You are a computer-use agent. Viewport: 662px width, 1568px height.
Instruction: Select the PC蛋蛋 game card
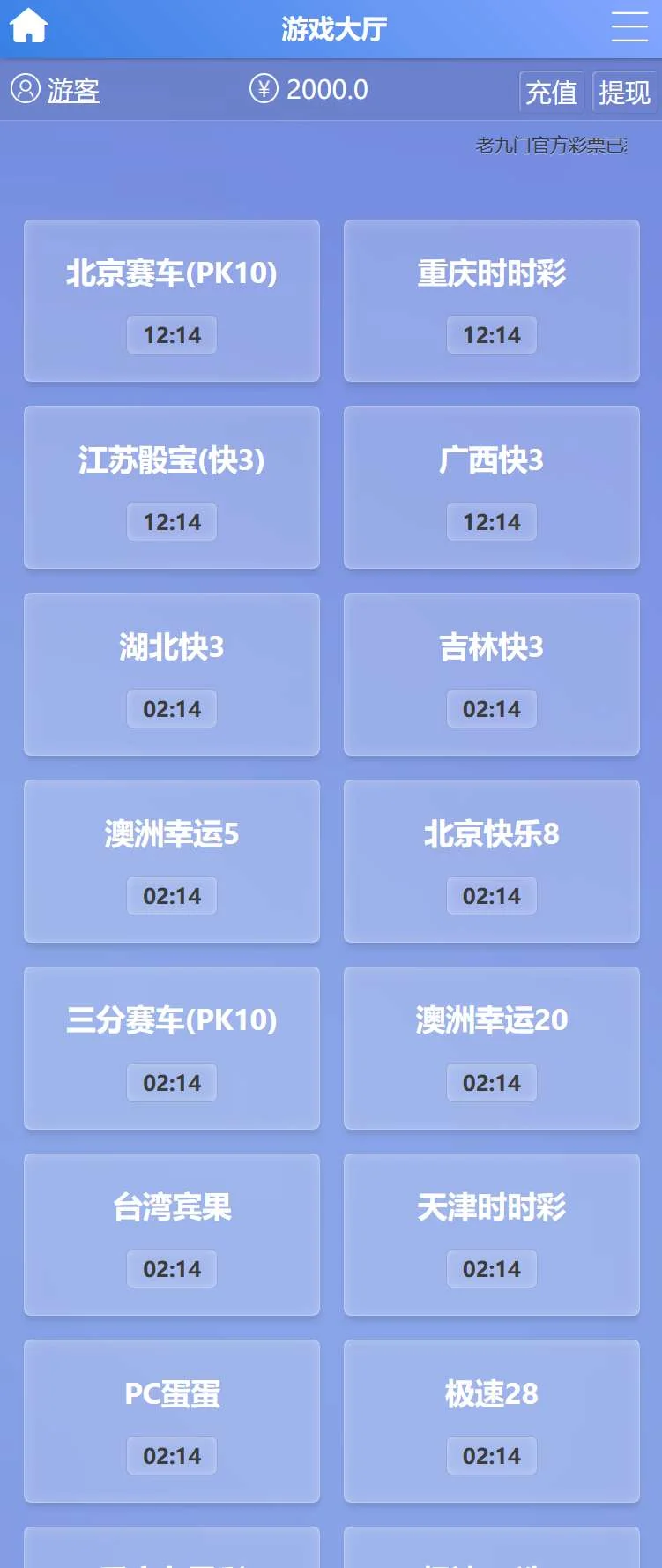click(172, 1422)
